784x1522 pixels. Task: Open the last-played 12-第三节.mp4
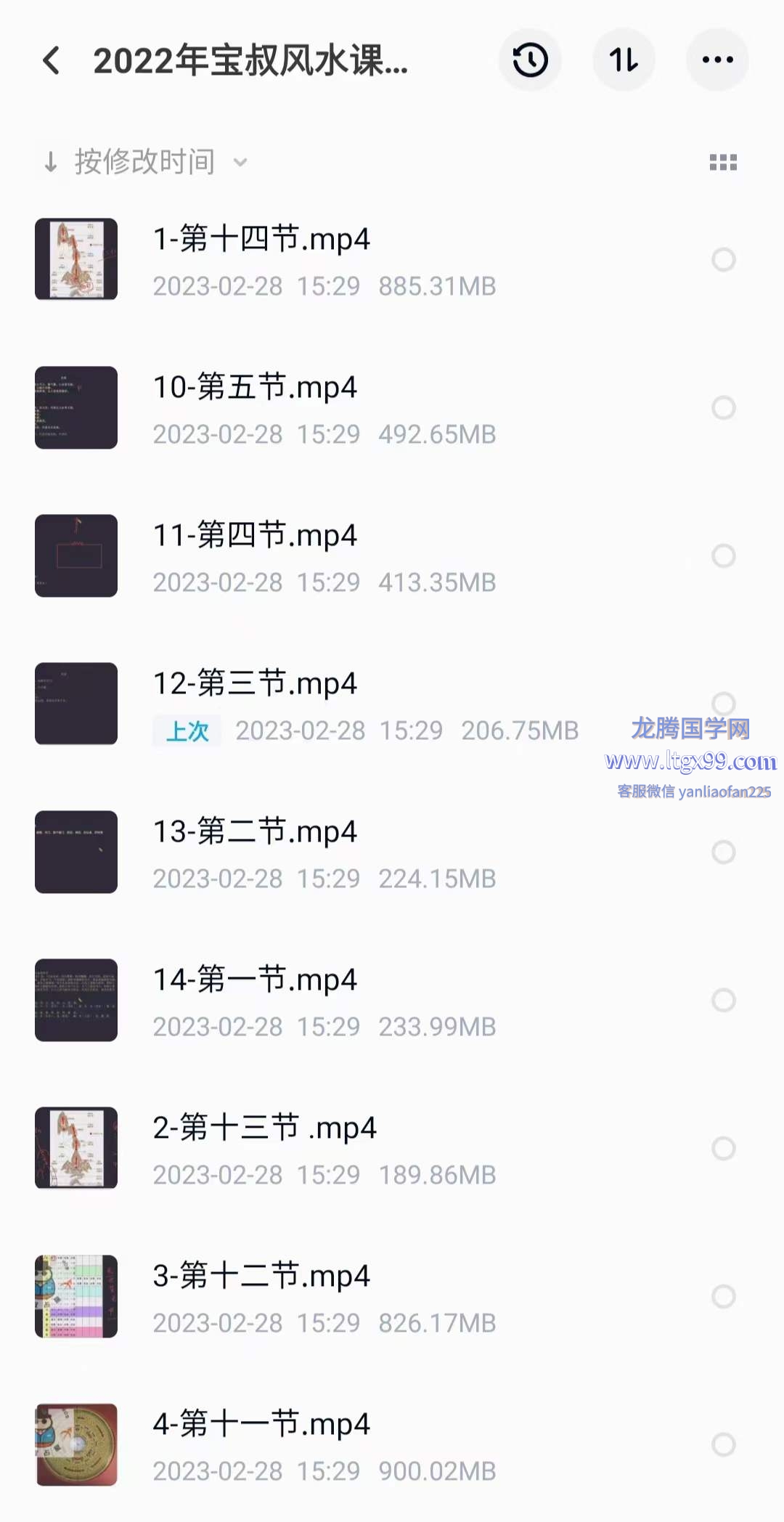(x=254, y=684)
